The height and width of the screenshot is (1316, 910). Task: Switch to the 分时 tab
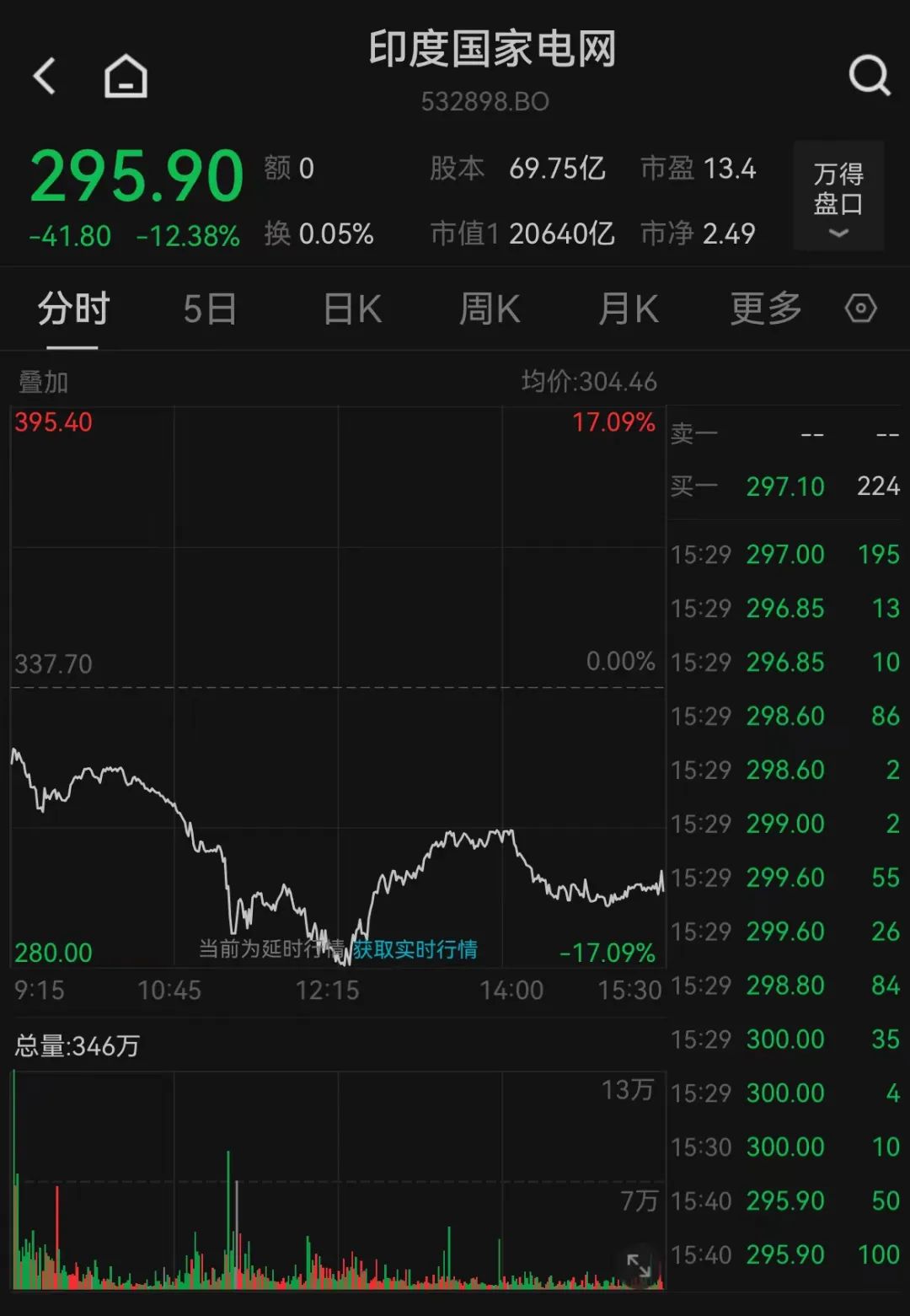[x=73, y=309]
